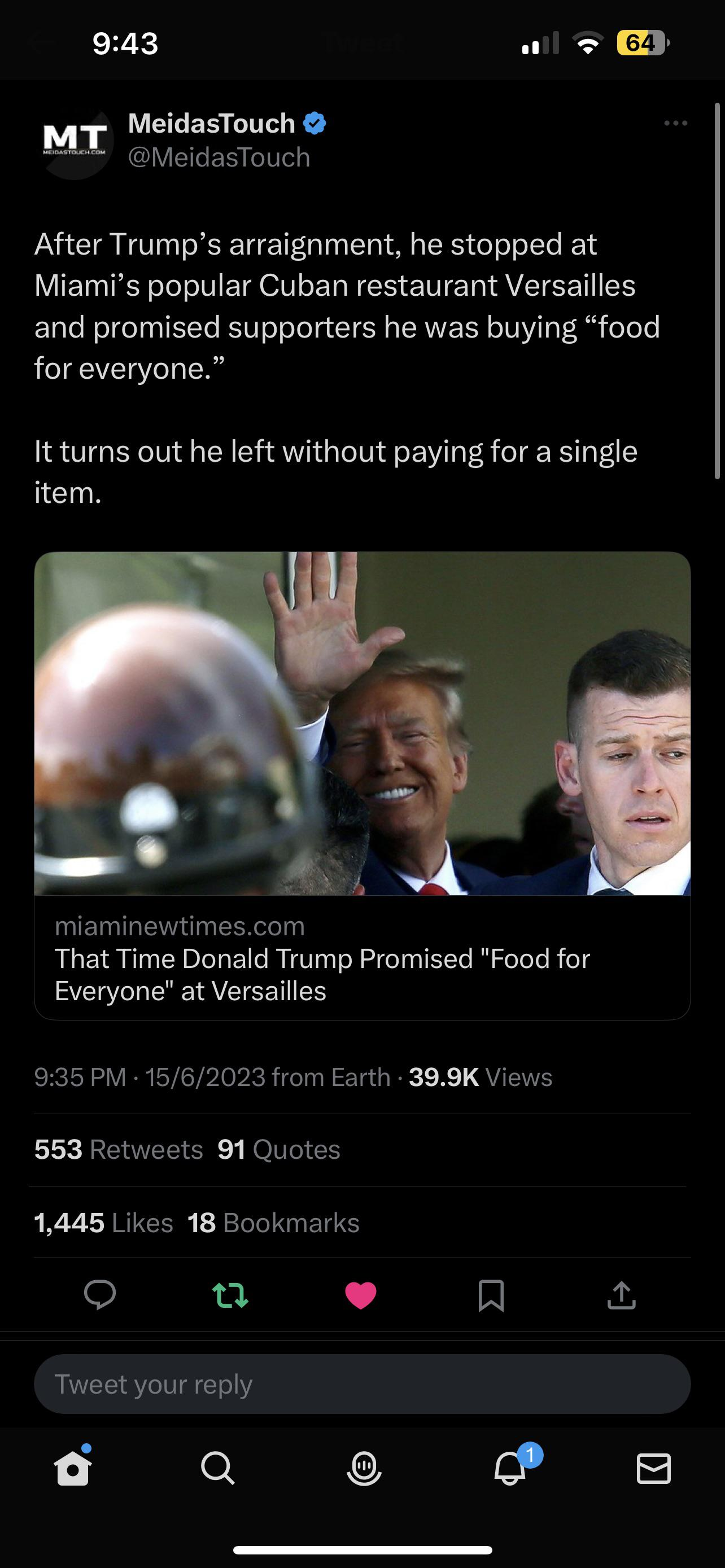
Task: Open the Messages envelope tab
Action: click(x=654, y=1469)
